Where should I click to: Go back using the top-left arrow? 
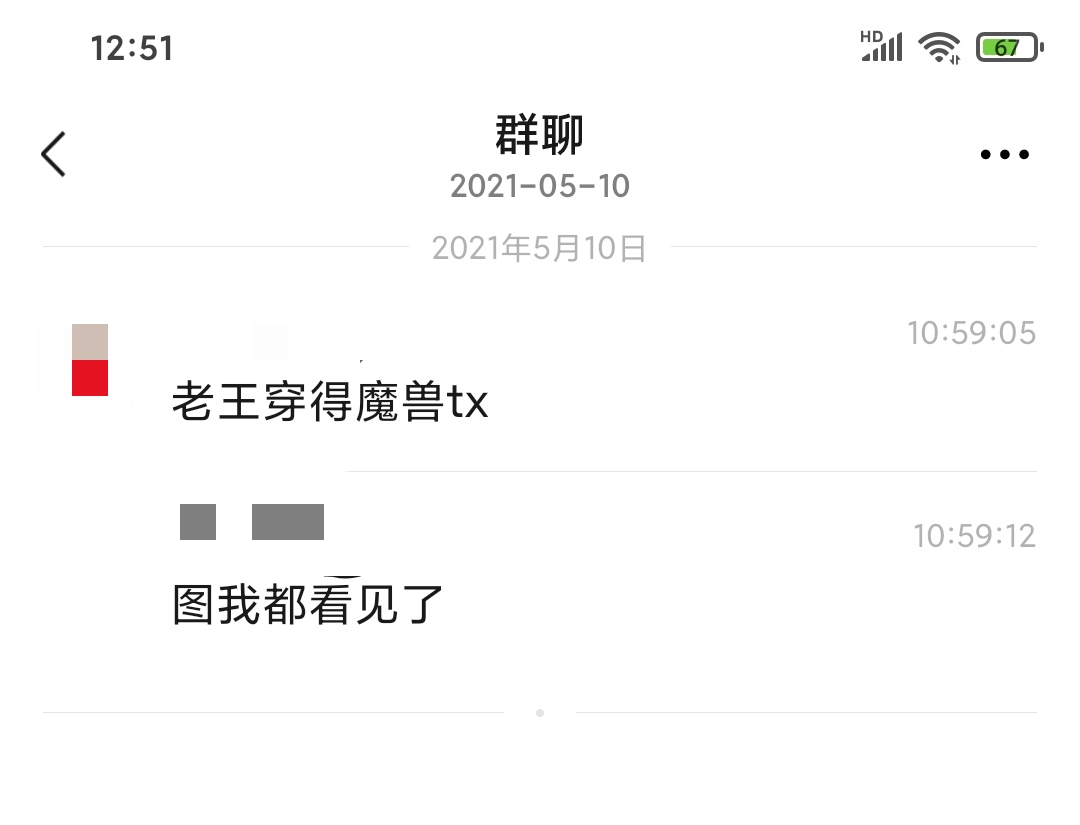(x=54, y=154)
